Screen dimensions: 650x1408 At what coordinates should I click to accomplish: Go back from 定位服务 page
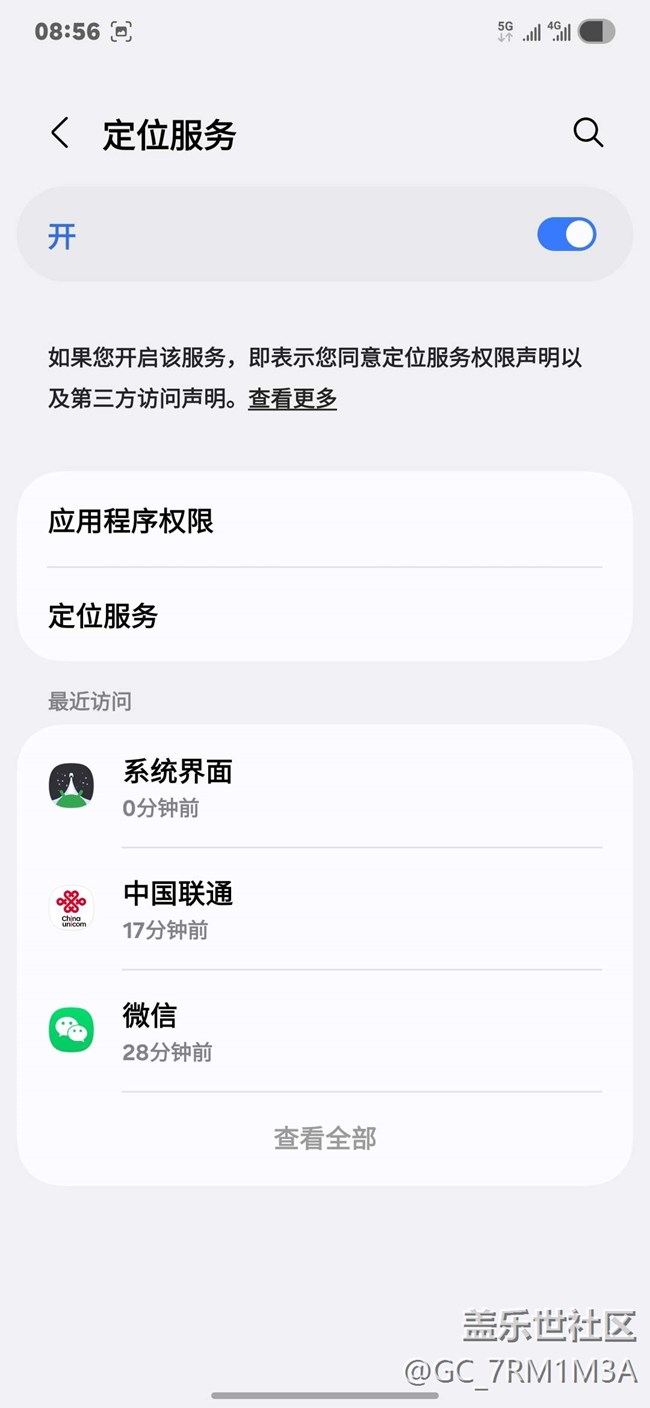coord(60,133)
